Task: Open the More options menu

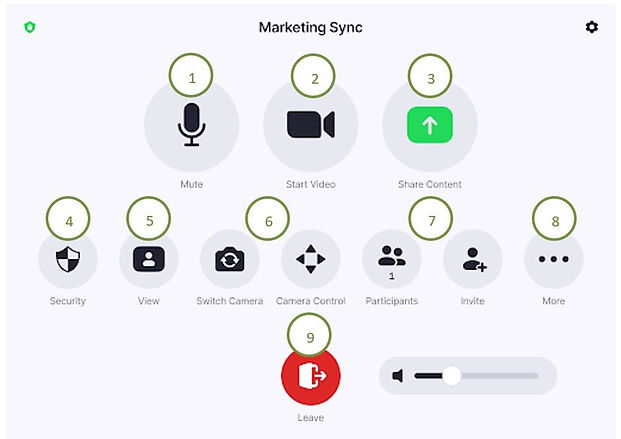Action: tap(553, 259)
